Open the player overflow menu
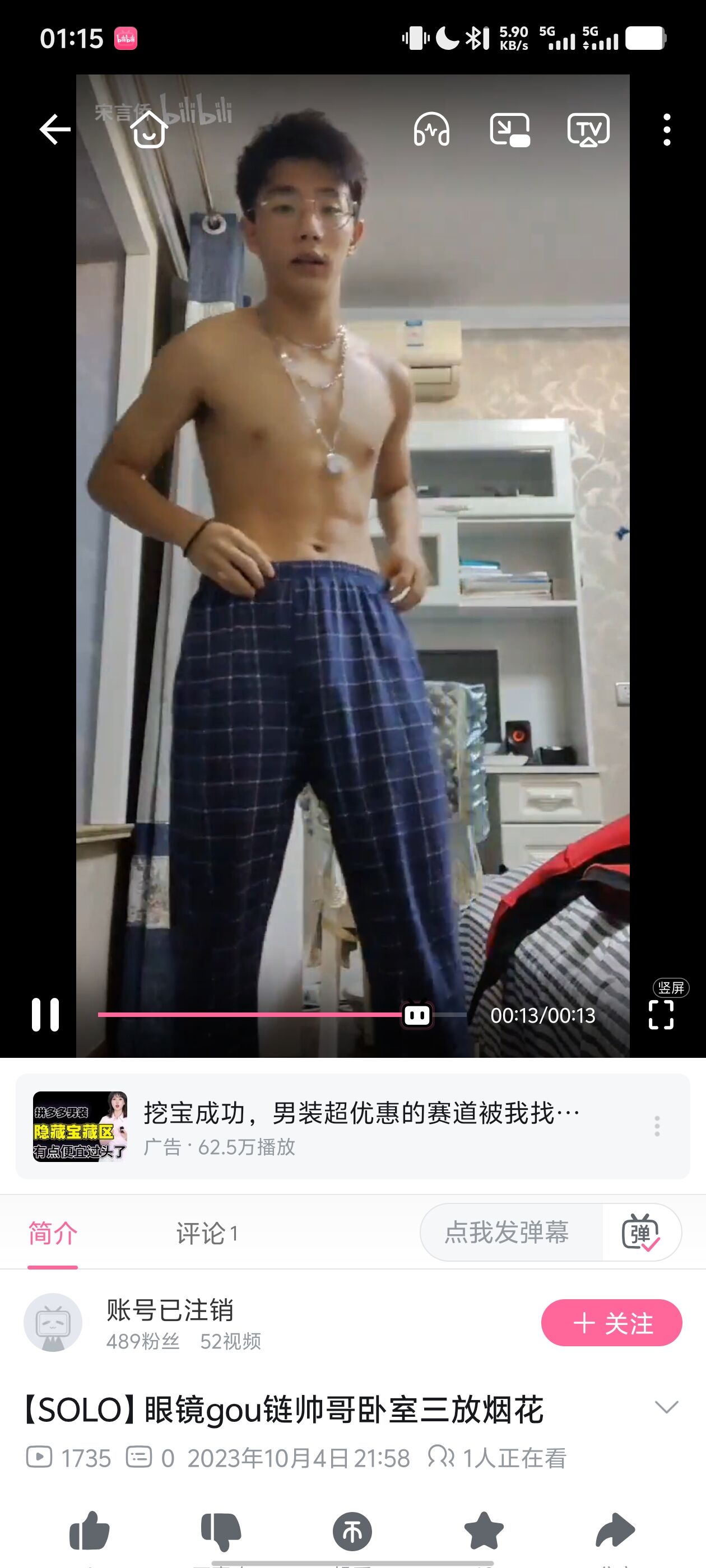 667,130
